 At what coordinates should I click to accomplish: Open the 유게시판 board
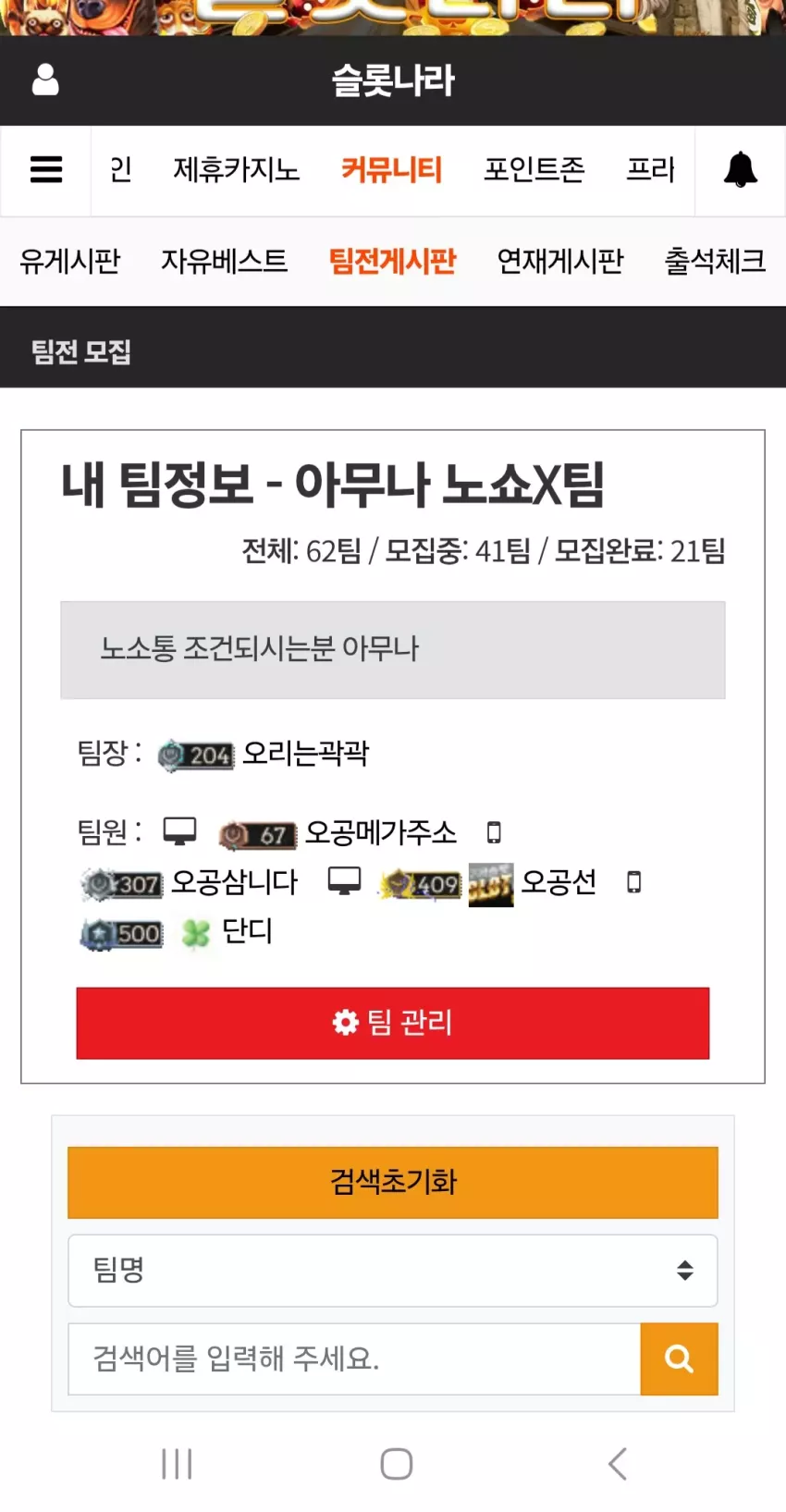tap(70, 262)
